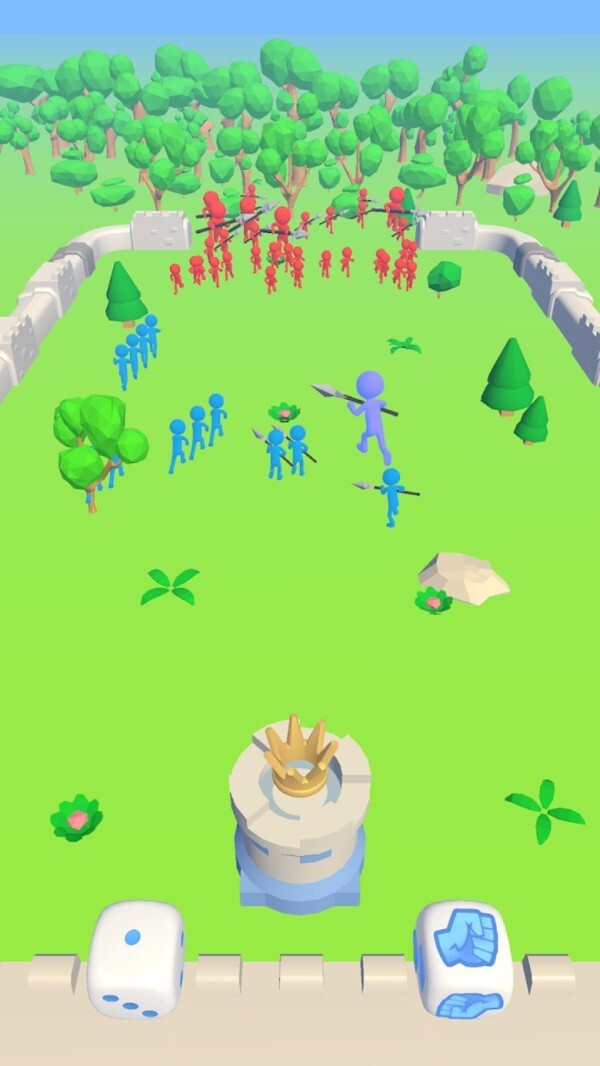Select the dice showing the fist symbol
The image size is (600, 1066).
point(463,958)
